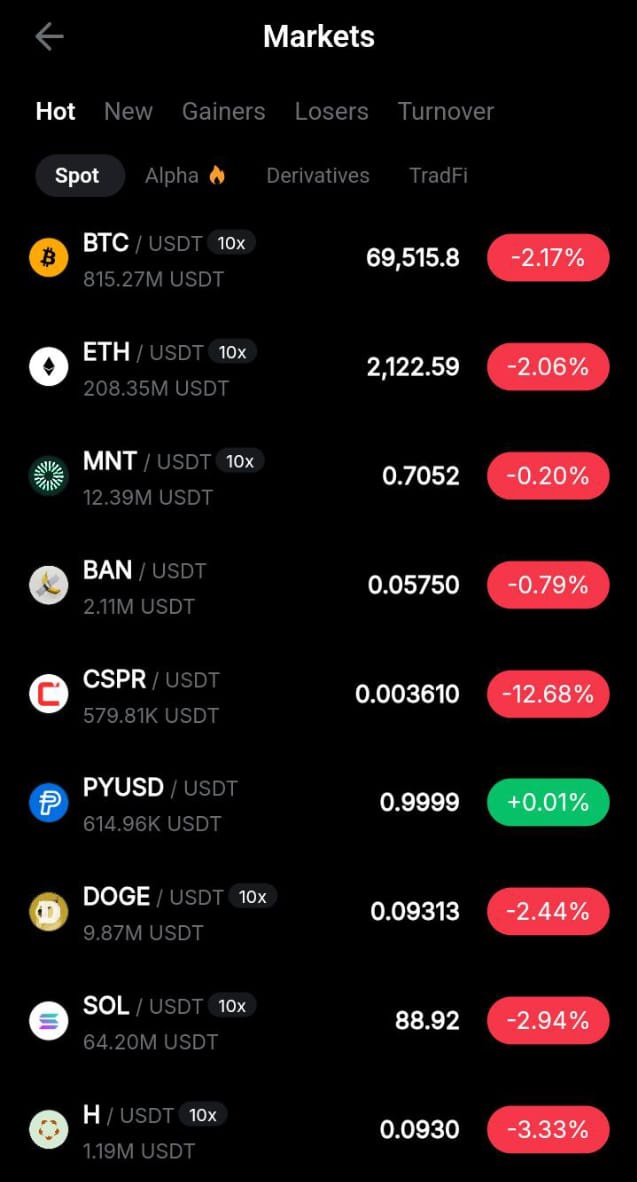Open the Losers tab
637x1182 pixels.
tap(332, 112)
